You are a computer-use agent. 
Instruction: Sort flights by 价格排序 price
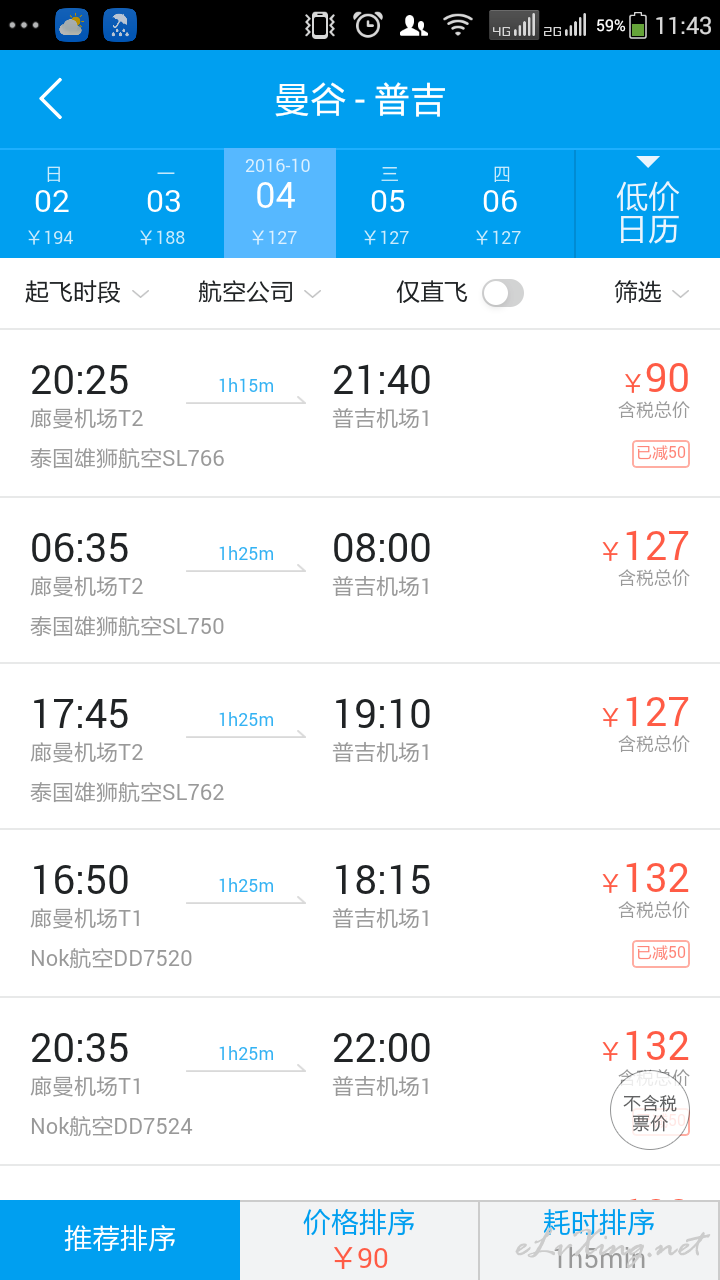(360, 1240)
